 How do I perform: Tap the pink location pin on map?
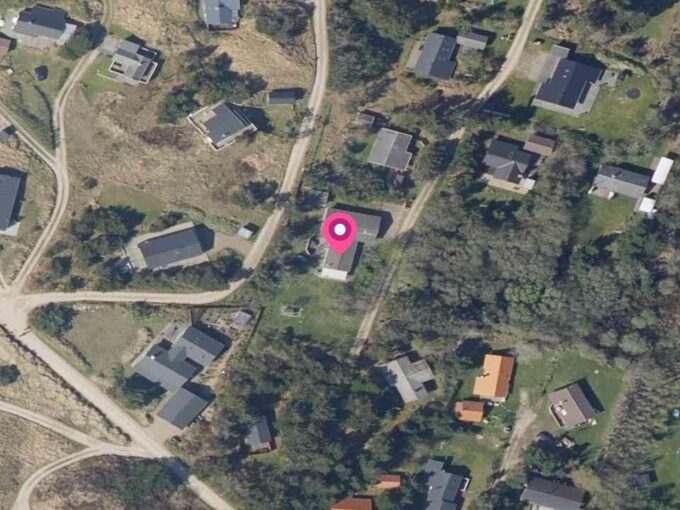[340, 232]
